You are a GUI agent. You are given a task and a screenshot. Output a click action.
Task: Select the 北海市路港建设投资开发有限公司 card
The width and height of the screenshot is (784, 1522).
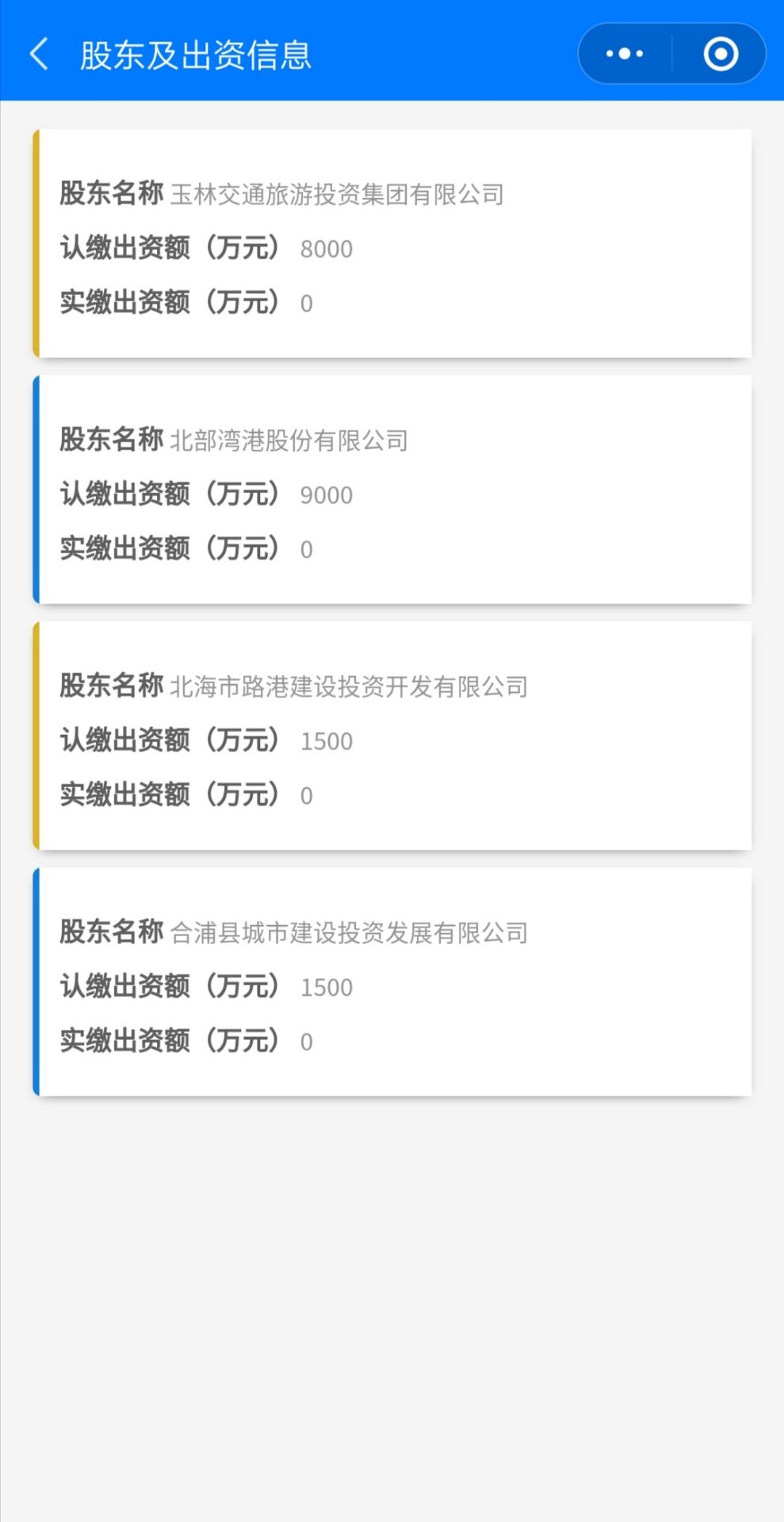click(x=392, y=736)
